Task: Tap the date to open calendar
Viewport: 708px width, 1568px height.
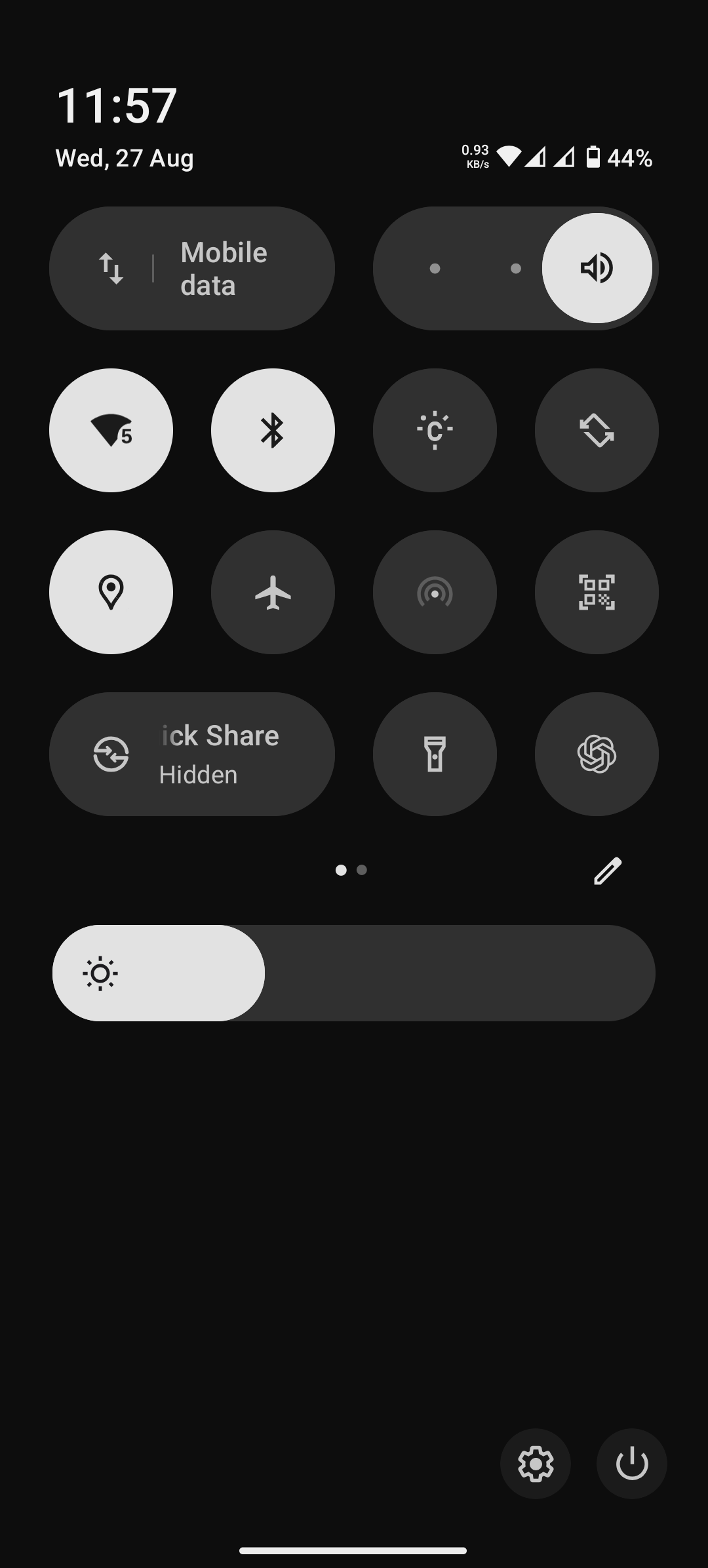Action: (x=124, y=157)
